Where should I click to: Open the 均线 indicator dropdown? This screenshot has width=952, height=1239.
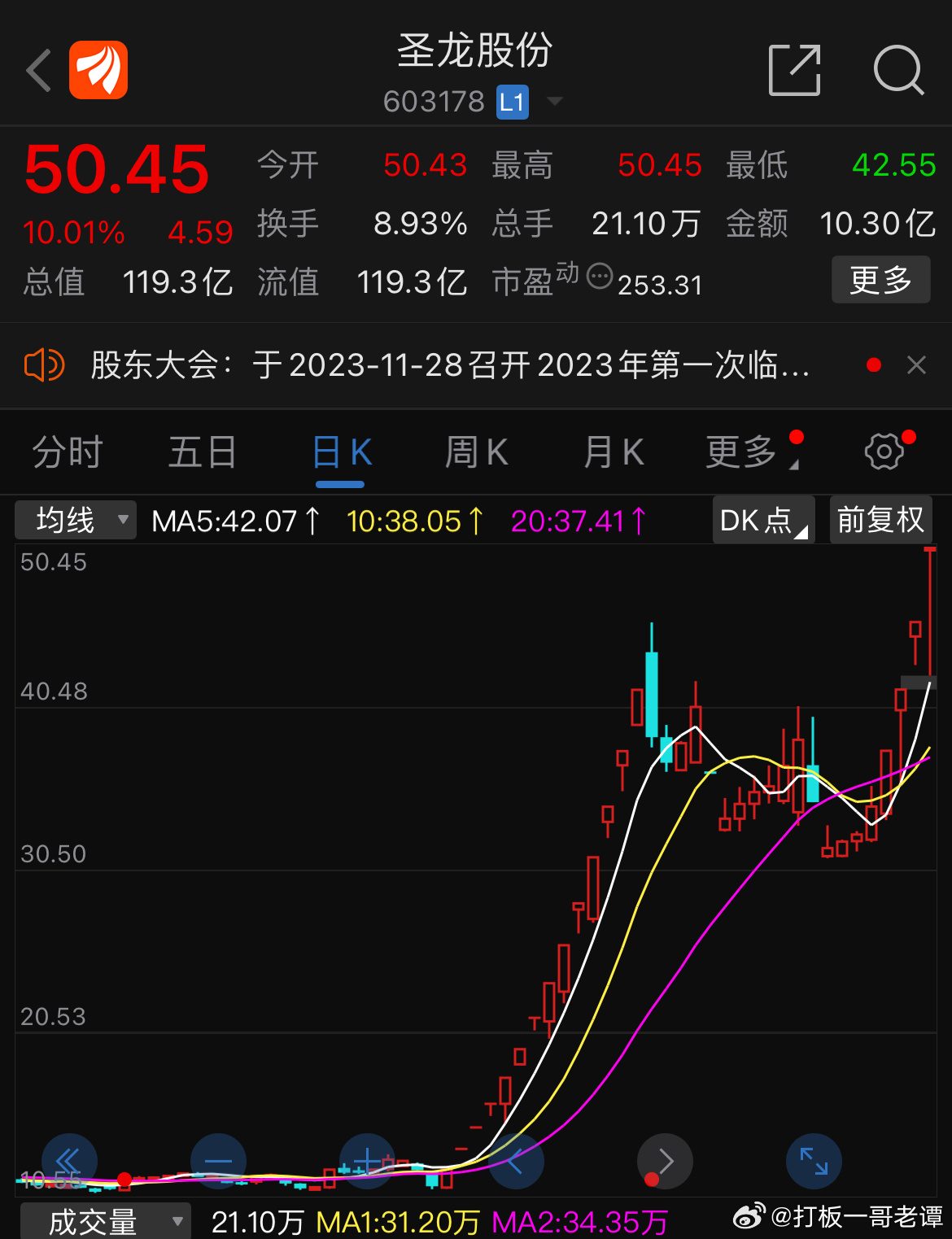point(75,520)
